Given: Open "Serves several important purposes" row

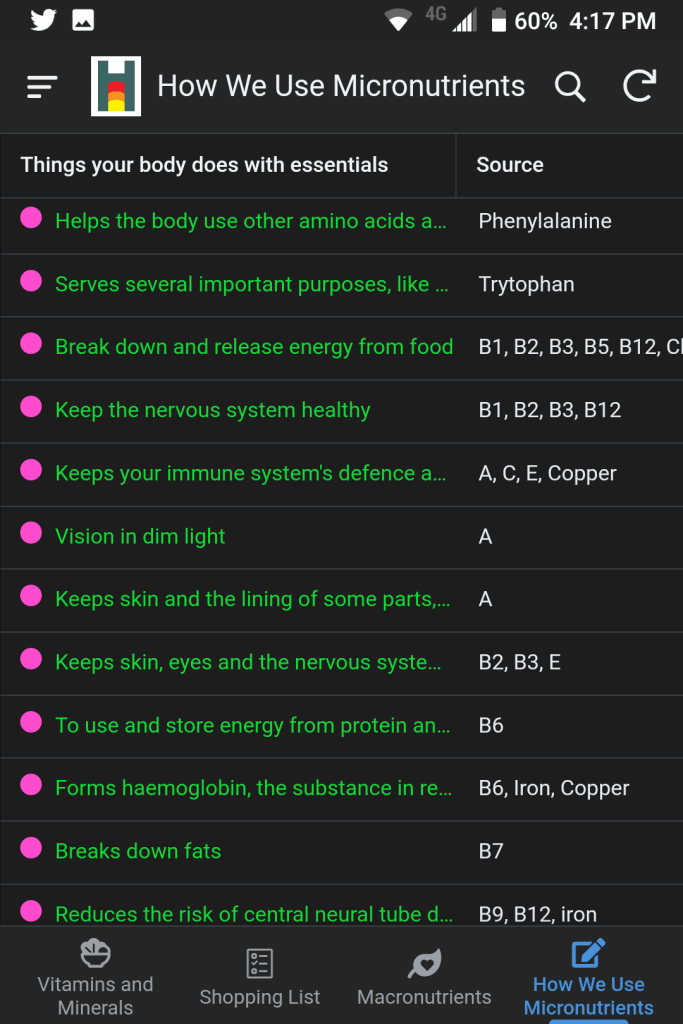Looking at the screenshot, I should click(251, 284).
